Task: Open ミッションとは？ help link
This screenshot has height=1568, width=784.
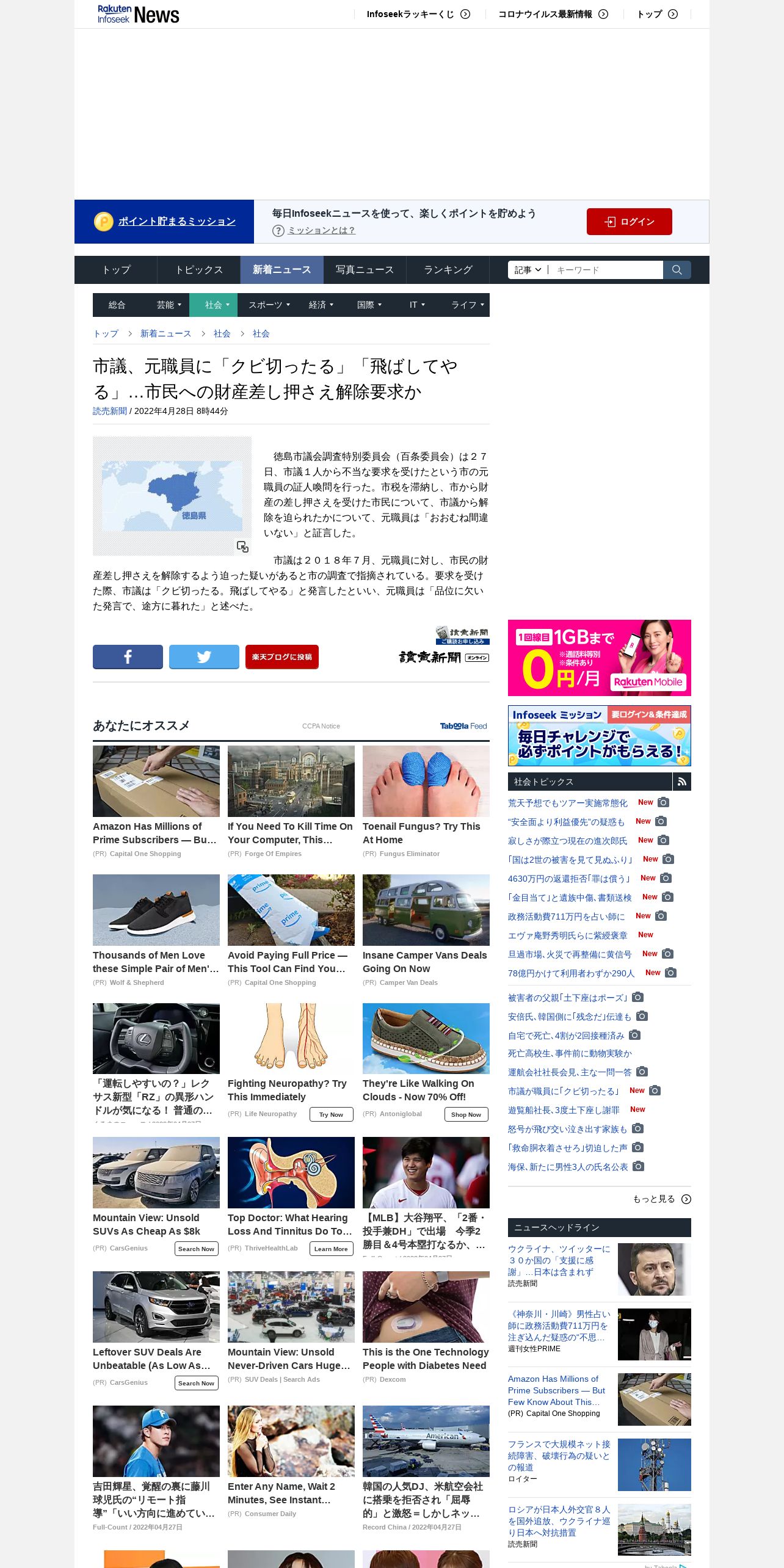Action: click(321, 230)
